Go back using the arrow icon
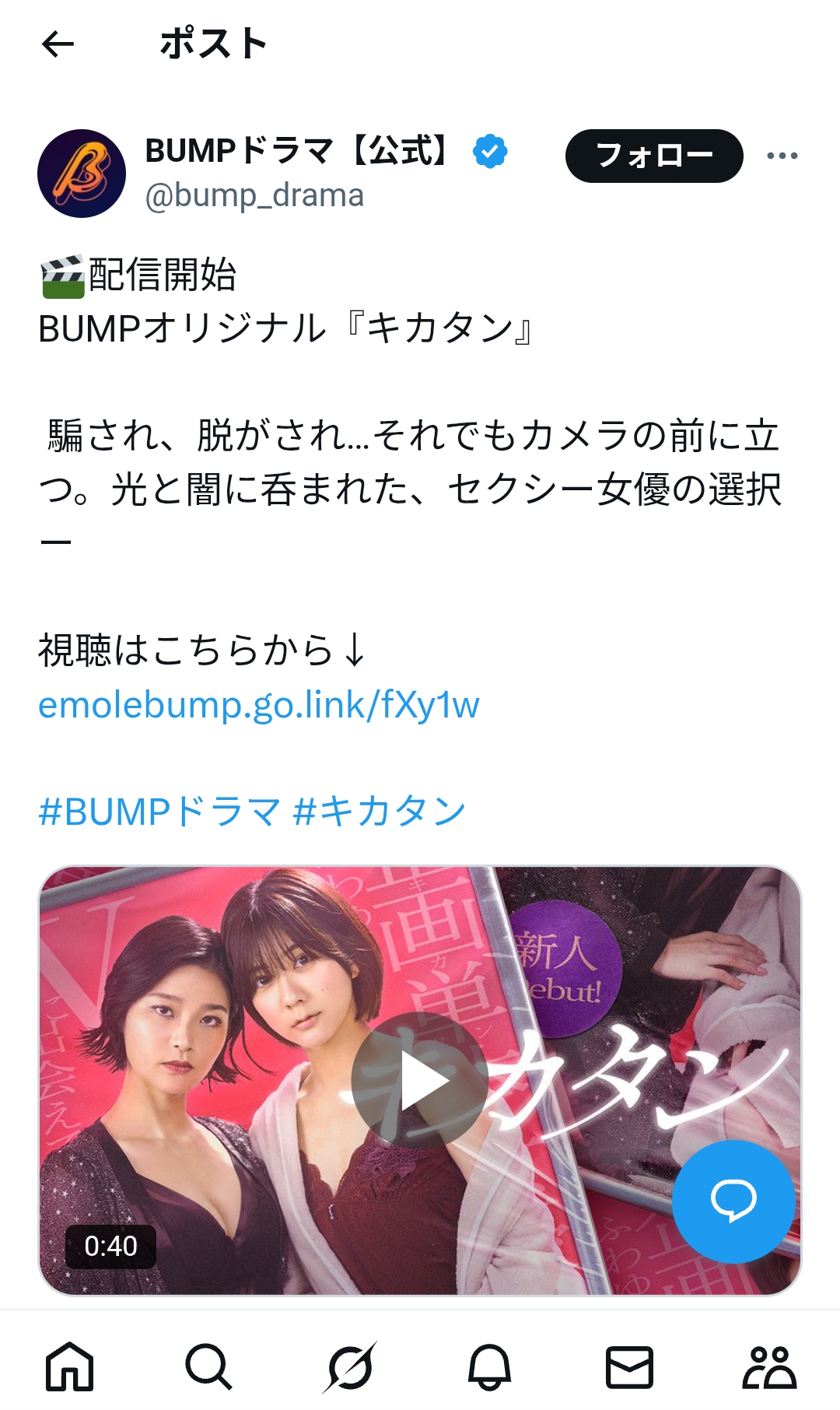This screenshot has height=1410, width=840. point(58,44)
